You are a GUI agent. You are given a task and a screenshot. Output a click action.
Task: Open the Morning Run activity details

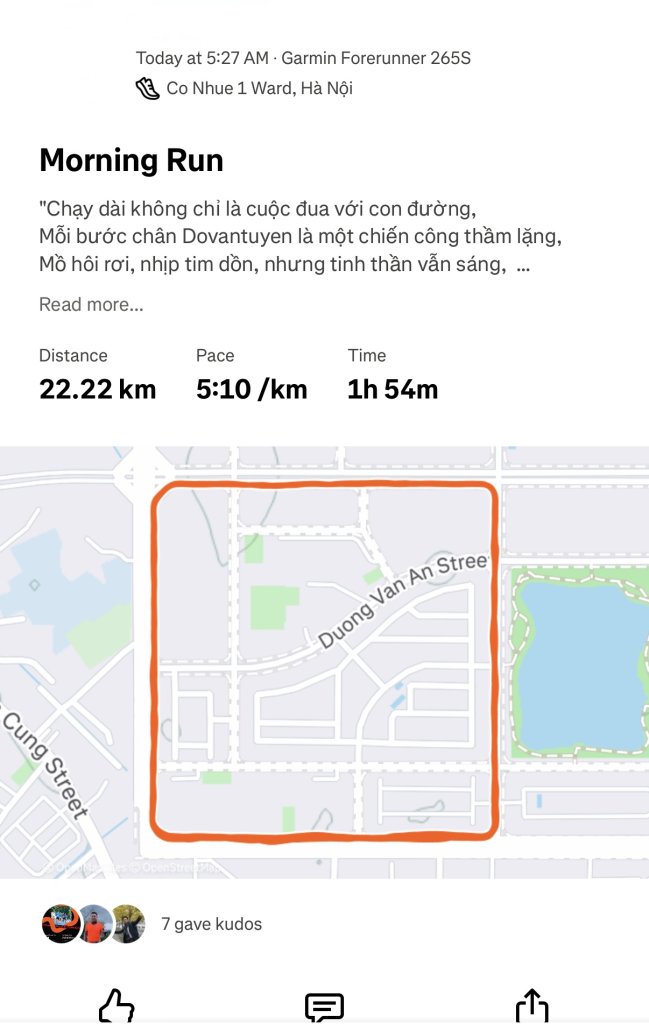pos(131,160)
